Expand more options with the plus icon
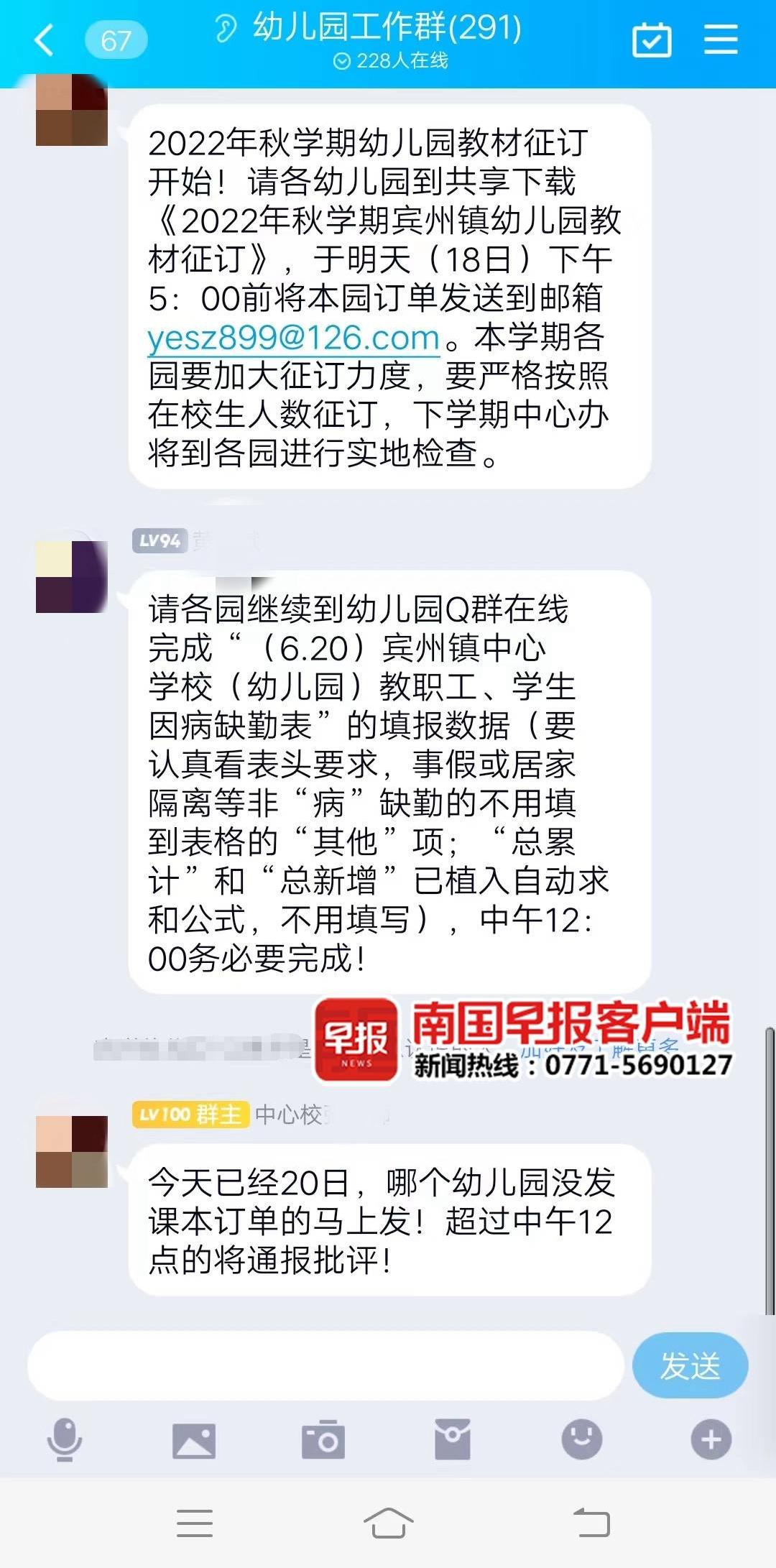 click(711, 1440)
